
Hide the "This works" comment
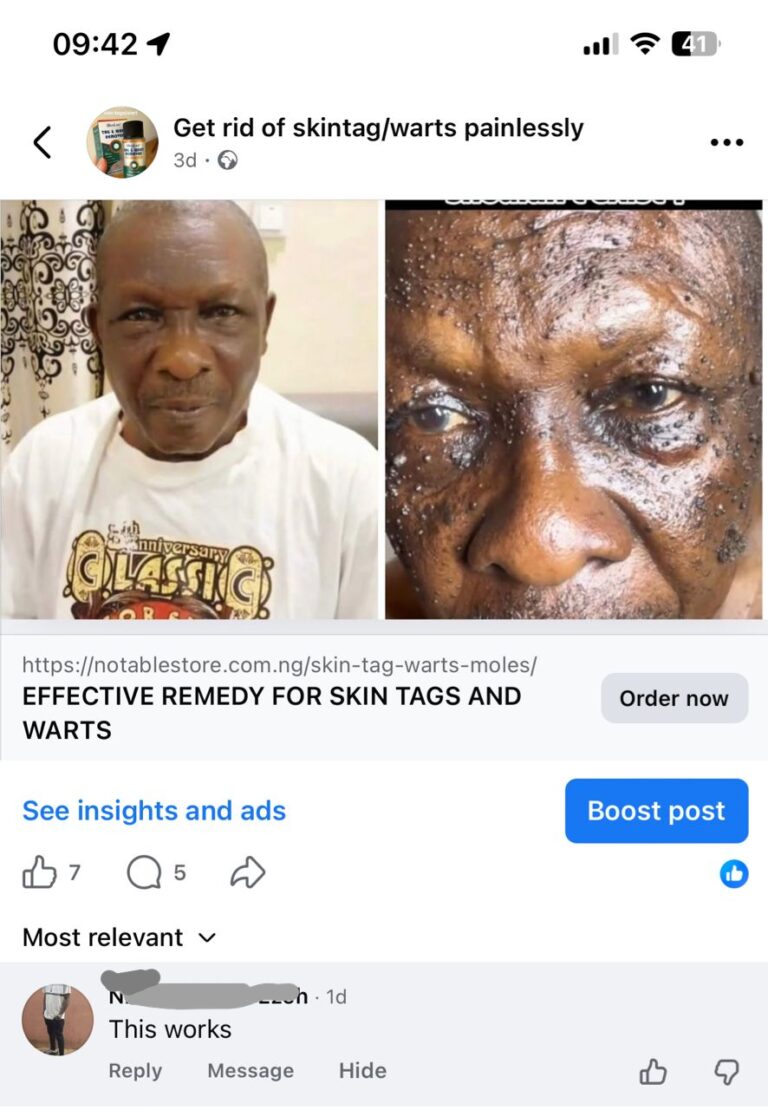point(362,1071)
